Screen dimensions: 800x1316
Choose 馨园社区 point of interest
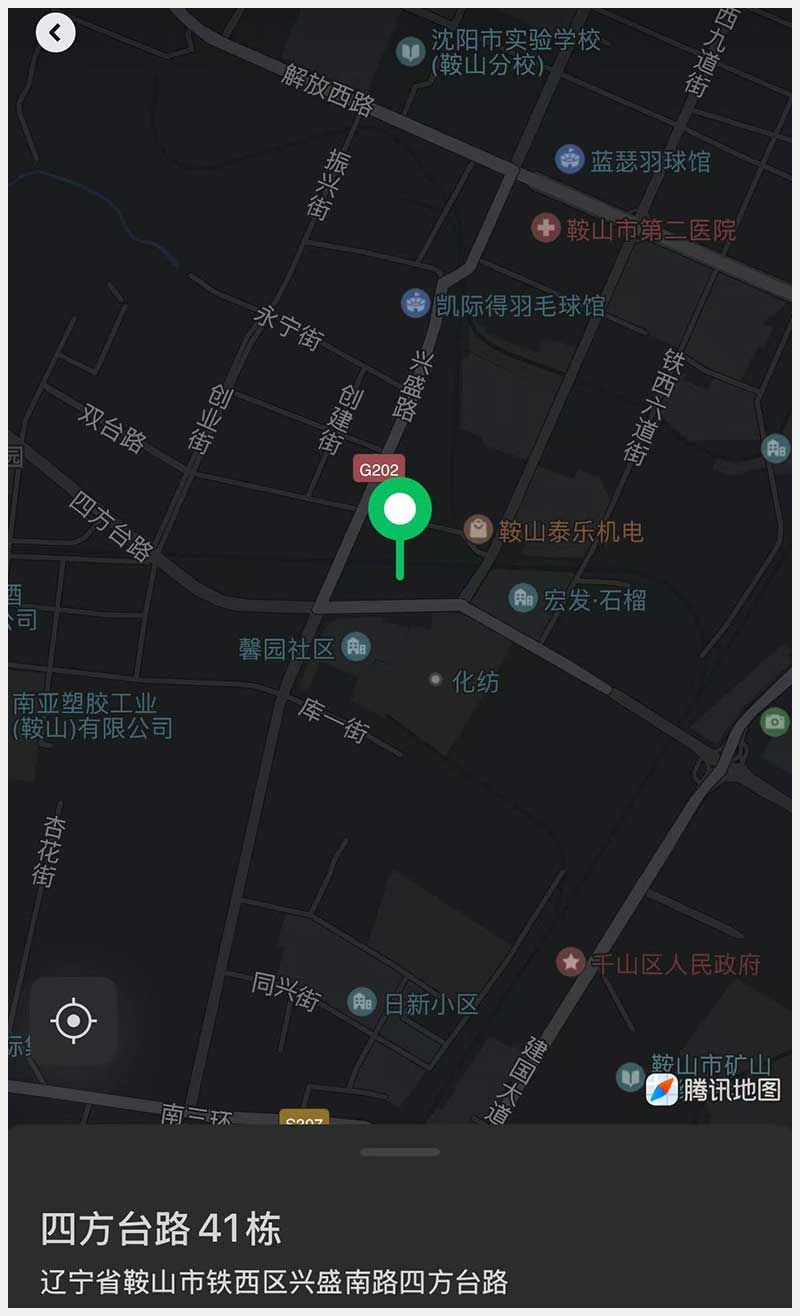tap(355, 646)
